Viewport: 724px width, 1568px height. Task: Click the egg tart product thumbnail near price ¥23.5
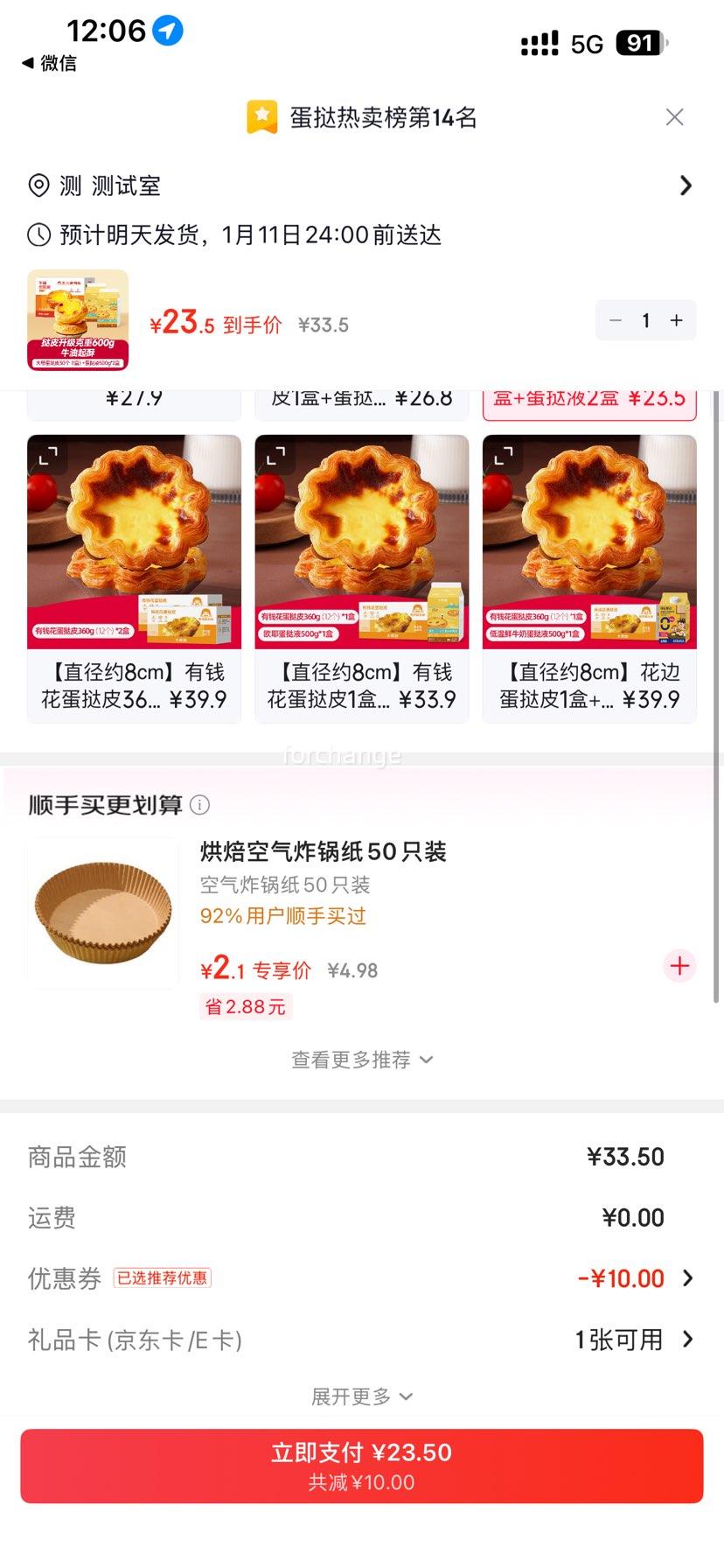[x=78, y=320]
